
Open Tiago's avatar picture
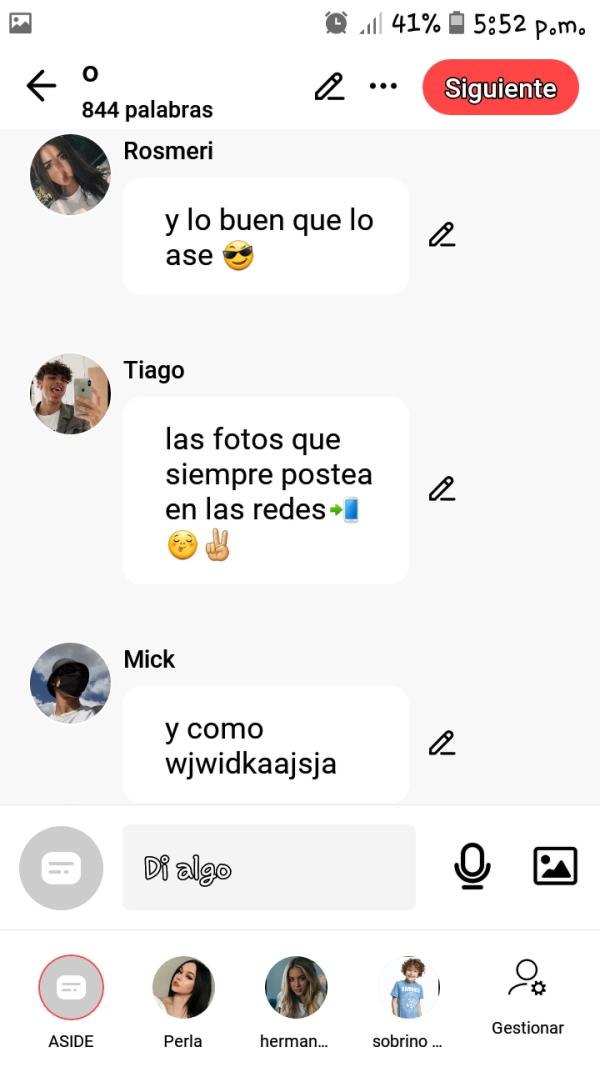pos(70,393)
